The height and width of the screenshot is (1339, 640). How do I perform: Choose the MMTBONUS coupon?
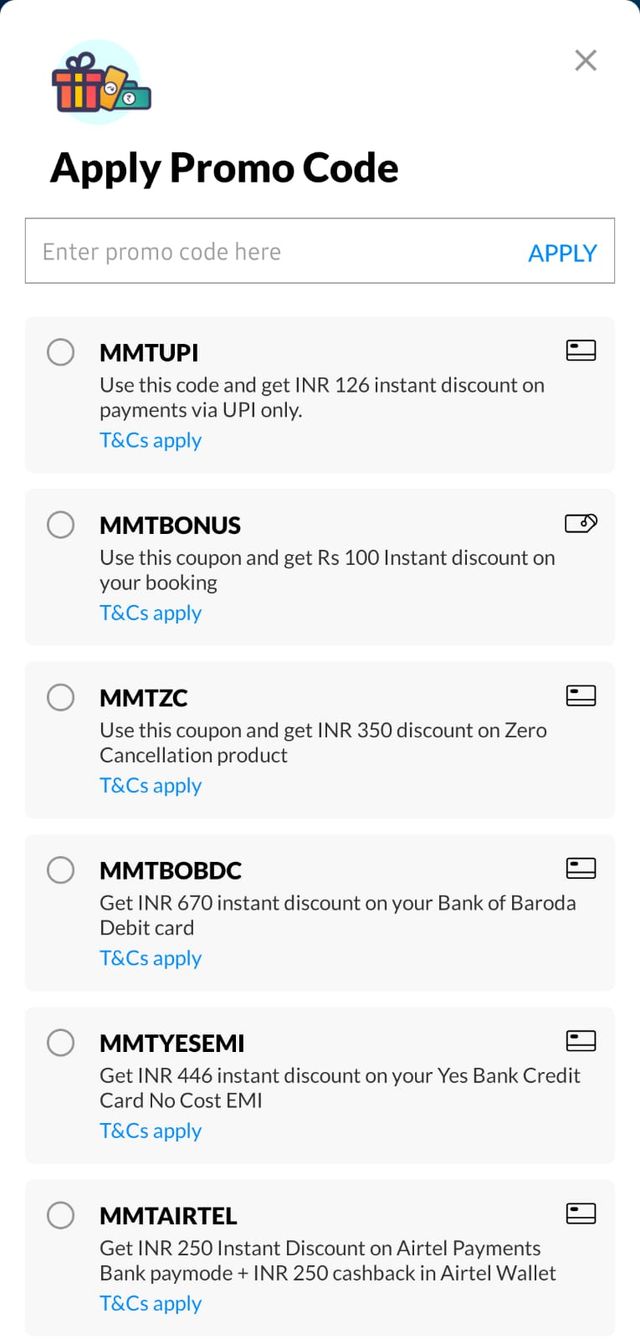[61, 524]
